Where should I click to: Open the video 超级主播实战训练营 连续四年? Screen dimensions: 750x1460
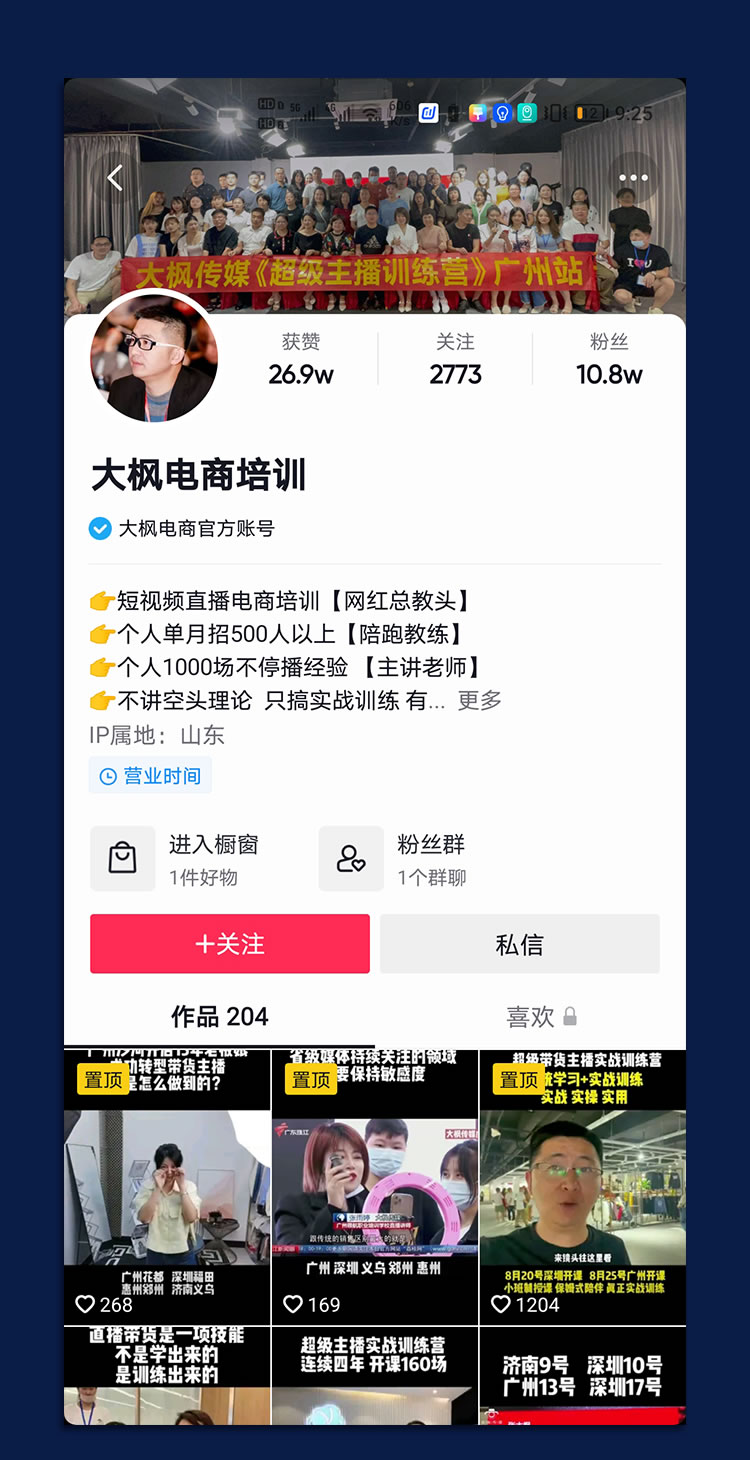(x=375, y=1375)
